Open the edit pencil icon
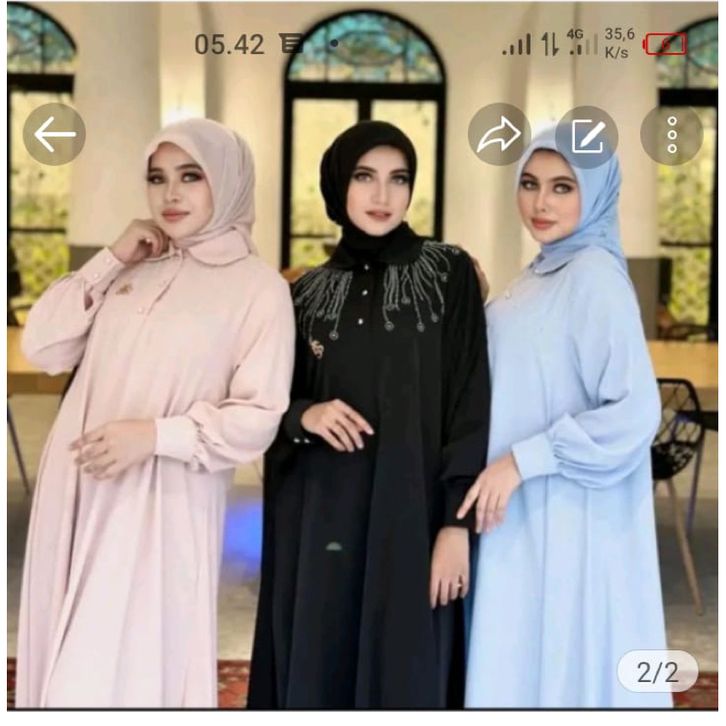 coord(586,135)
